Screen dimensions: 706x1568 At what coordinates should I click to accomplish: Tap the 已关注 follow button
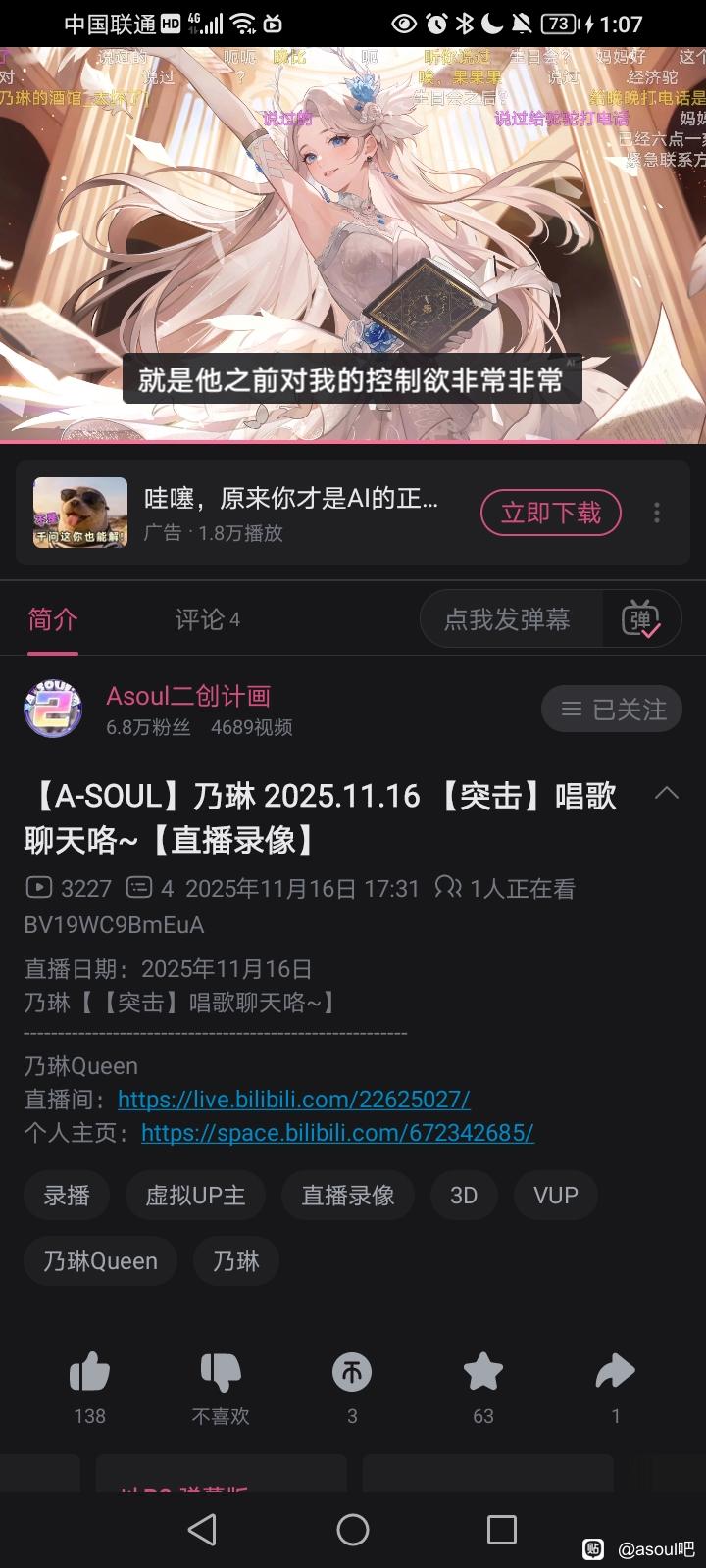(x=612, y=709)
